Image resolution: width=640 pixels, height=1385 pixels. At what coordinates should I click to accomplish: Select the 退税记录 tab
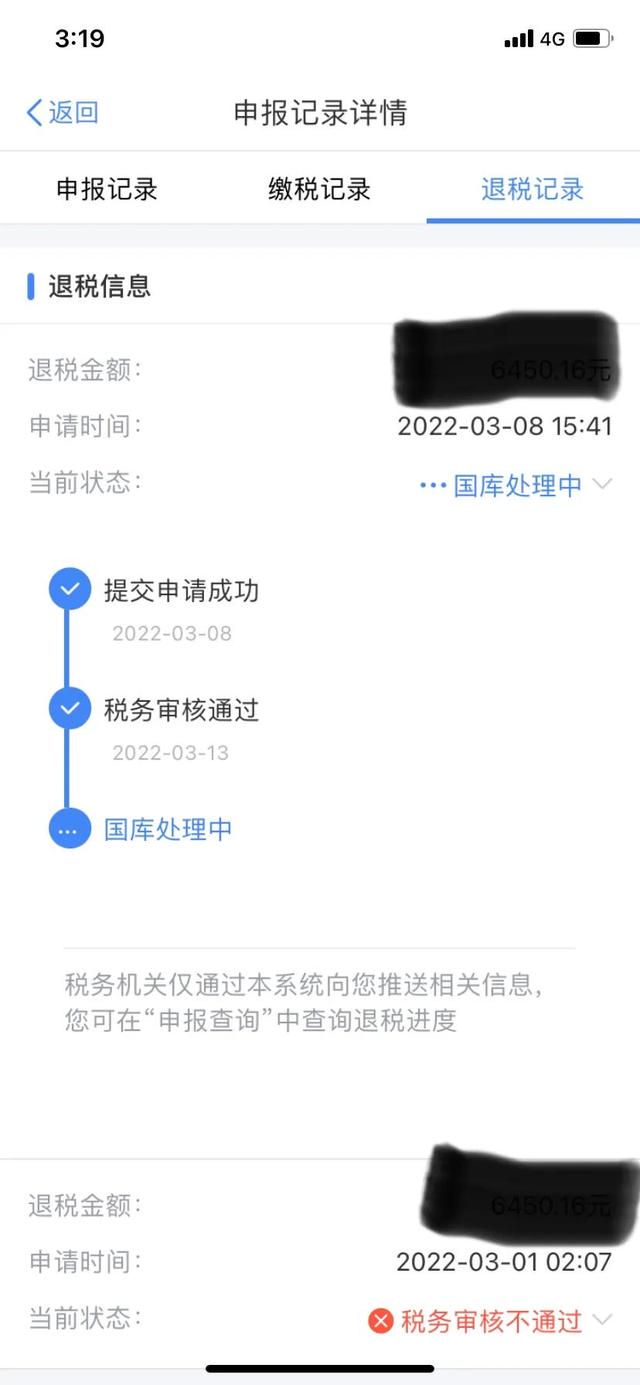[x=533, y=189]
